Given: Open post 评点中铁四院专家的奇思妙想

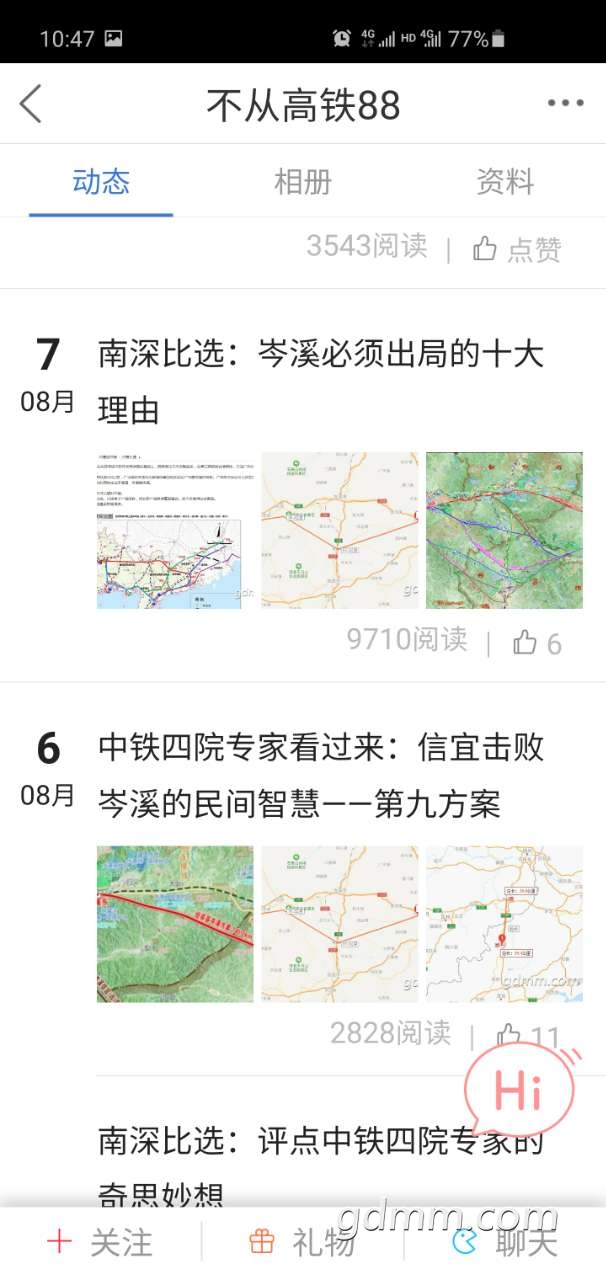Looking at the screenshot, I should (320, 1165).
